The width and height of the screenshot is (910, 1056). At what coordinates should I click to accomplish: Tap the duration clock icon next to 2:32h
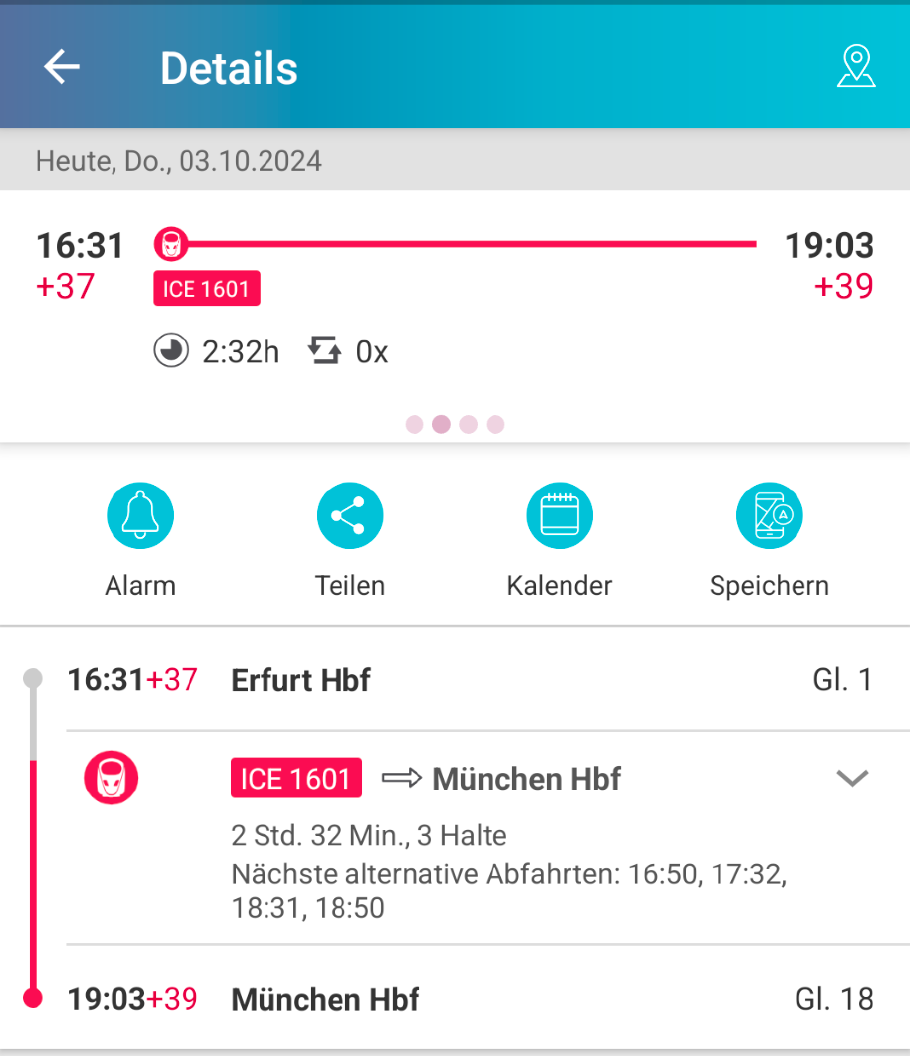click(170, 351)
